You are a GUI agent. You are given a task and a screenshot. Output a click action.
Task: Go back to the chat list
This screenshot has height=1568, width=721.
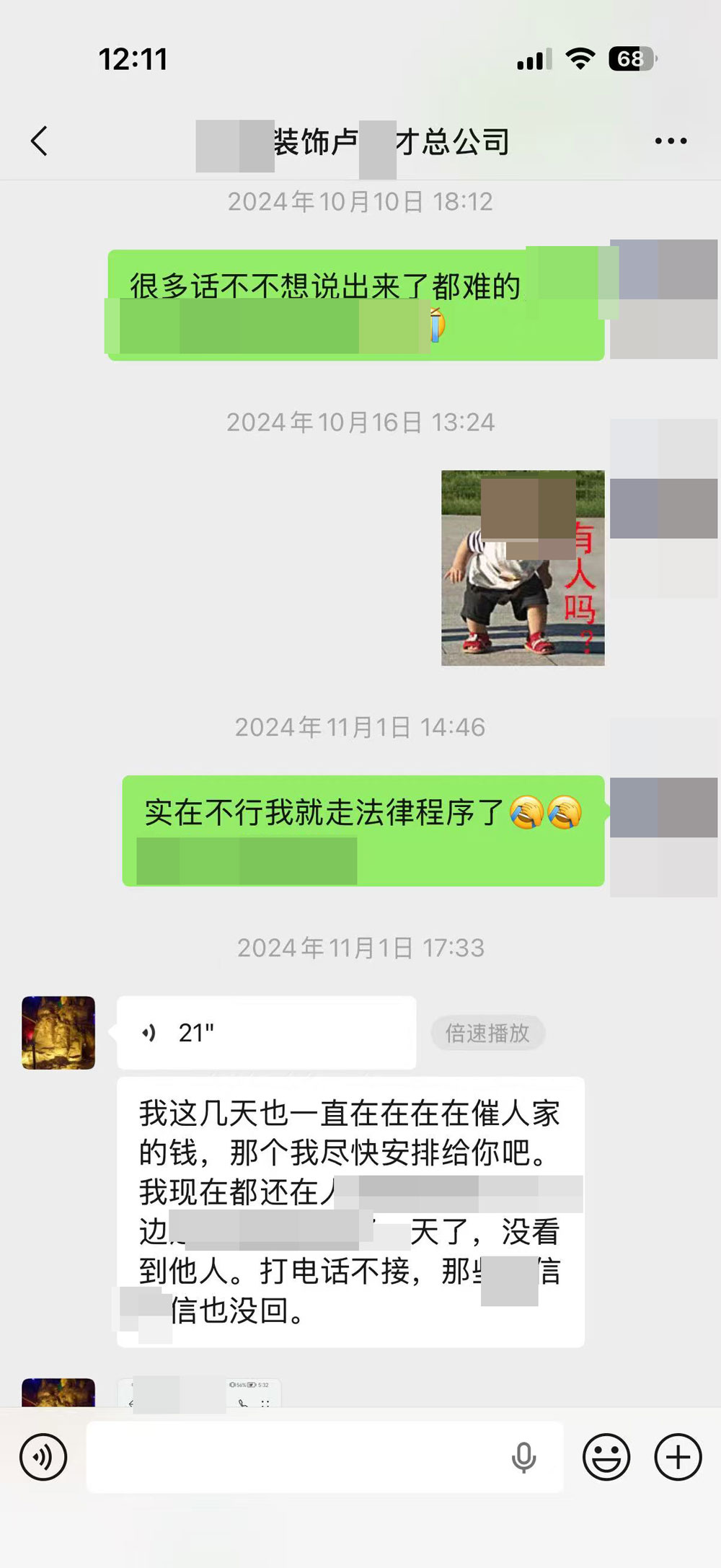pos(40,141)
